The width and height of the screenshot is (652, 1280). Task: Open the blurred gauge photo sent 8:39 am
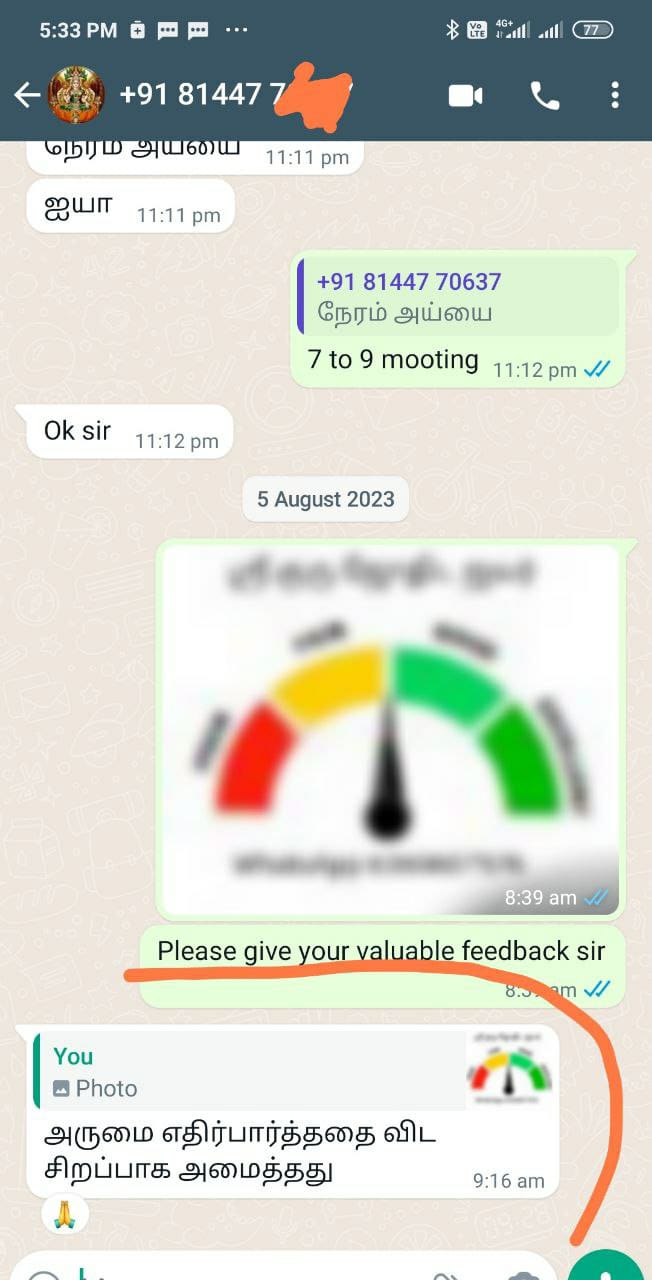coord(390,729)
